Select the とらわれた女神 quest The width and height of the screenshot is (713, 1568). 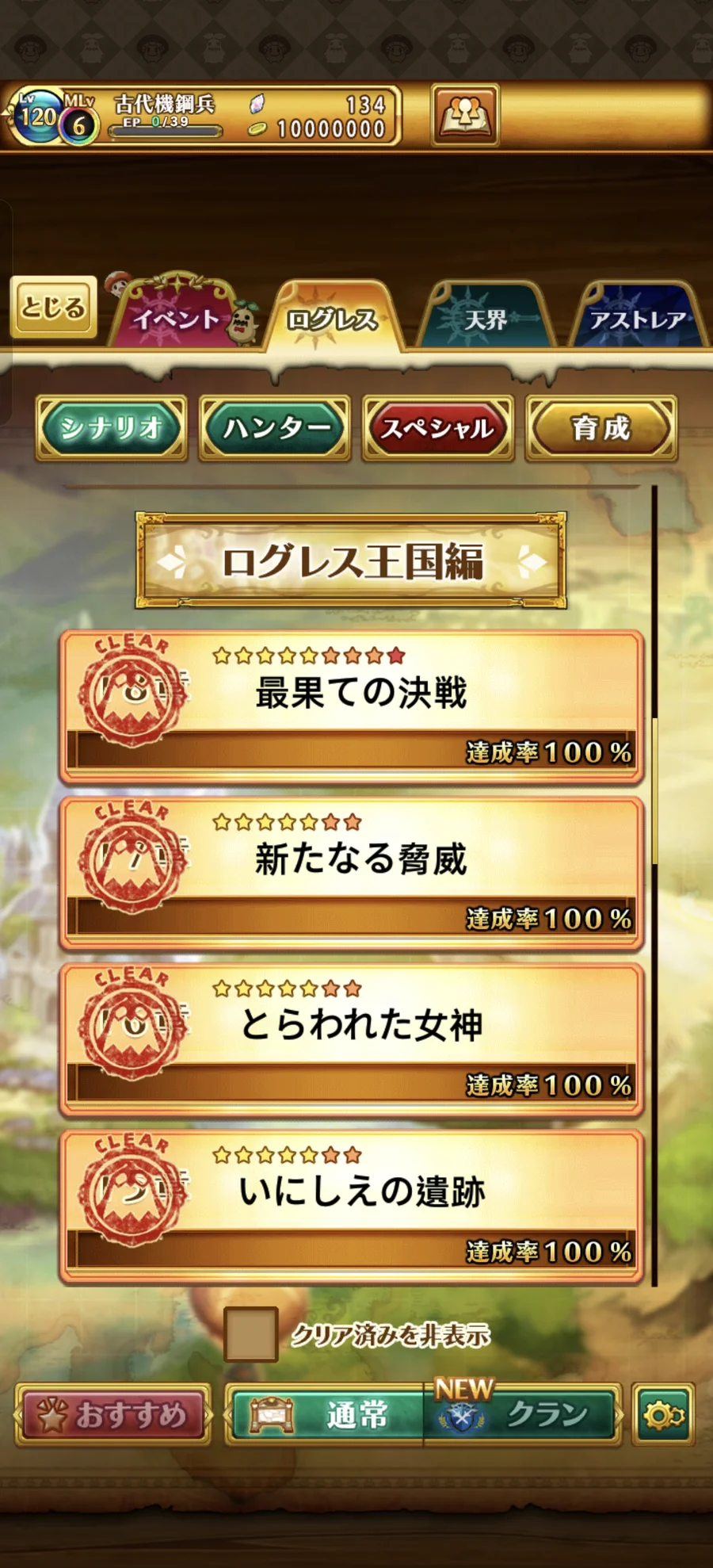click(351, 1038)
